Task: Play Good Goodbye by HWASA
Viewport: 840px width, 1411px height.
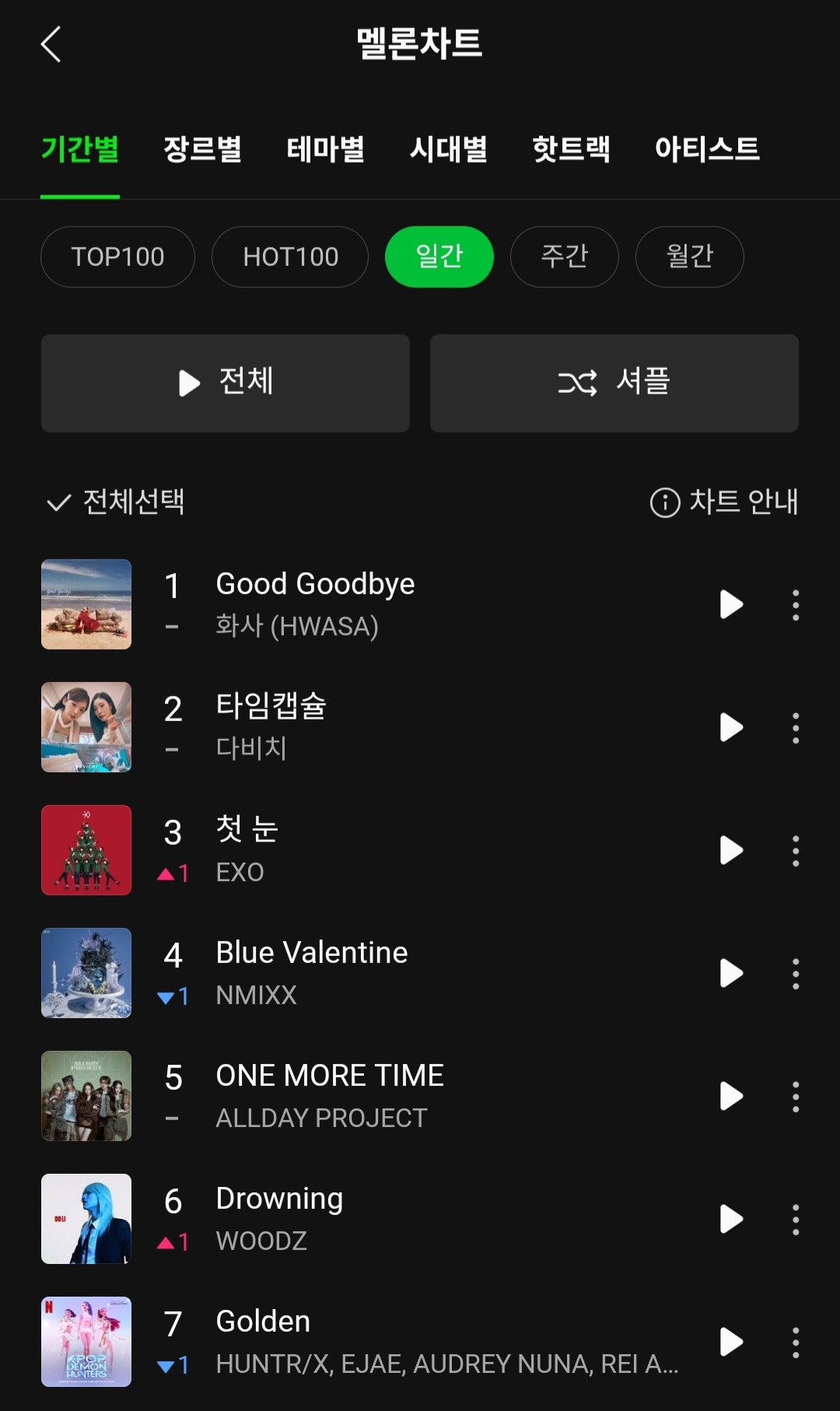Action: point(731,604)
